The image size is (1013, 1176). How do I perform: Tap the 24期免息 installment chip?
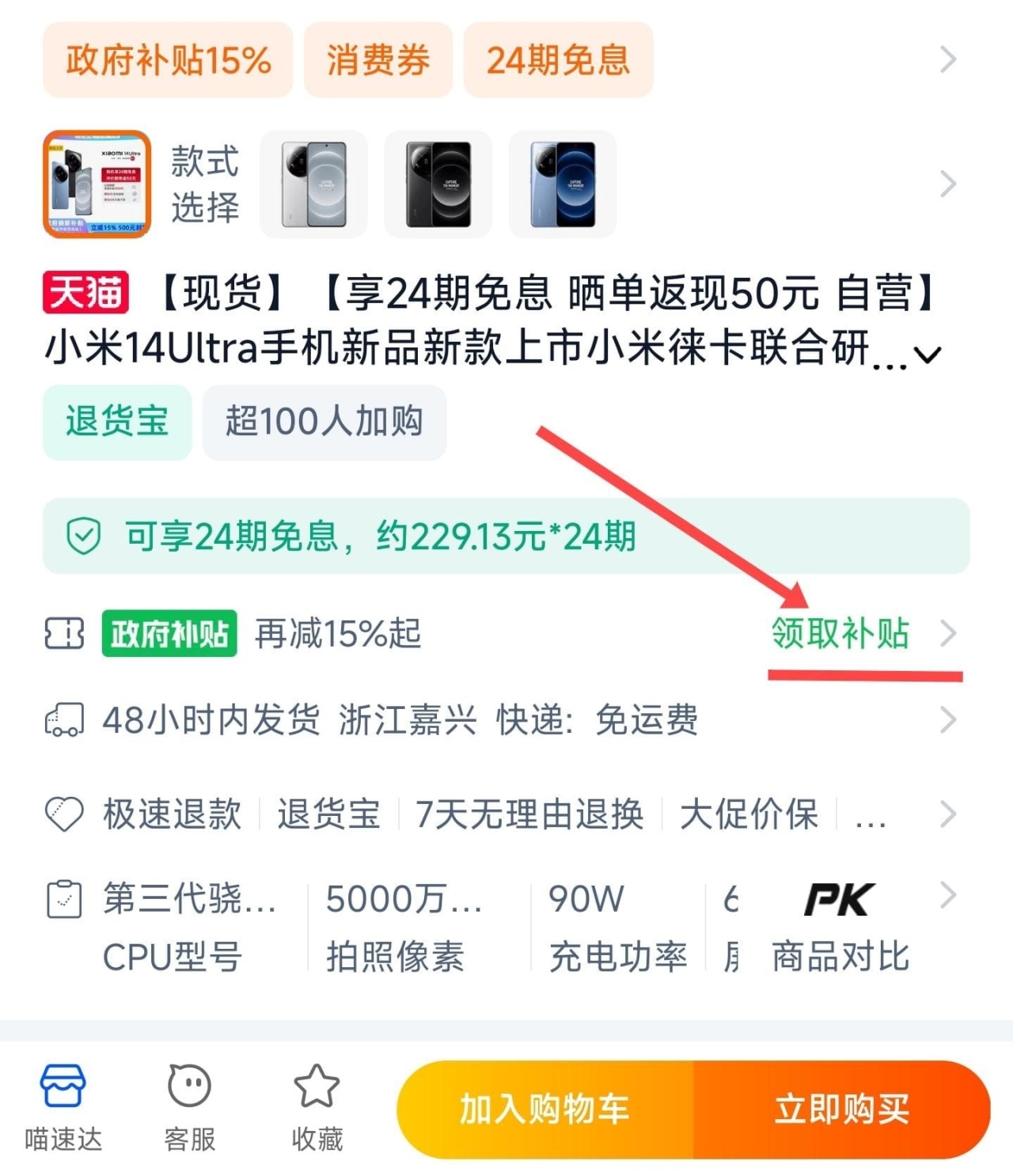click(x=558, y=60)
